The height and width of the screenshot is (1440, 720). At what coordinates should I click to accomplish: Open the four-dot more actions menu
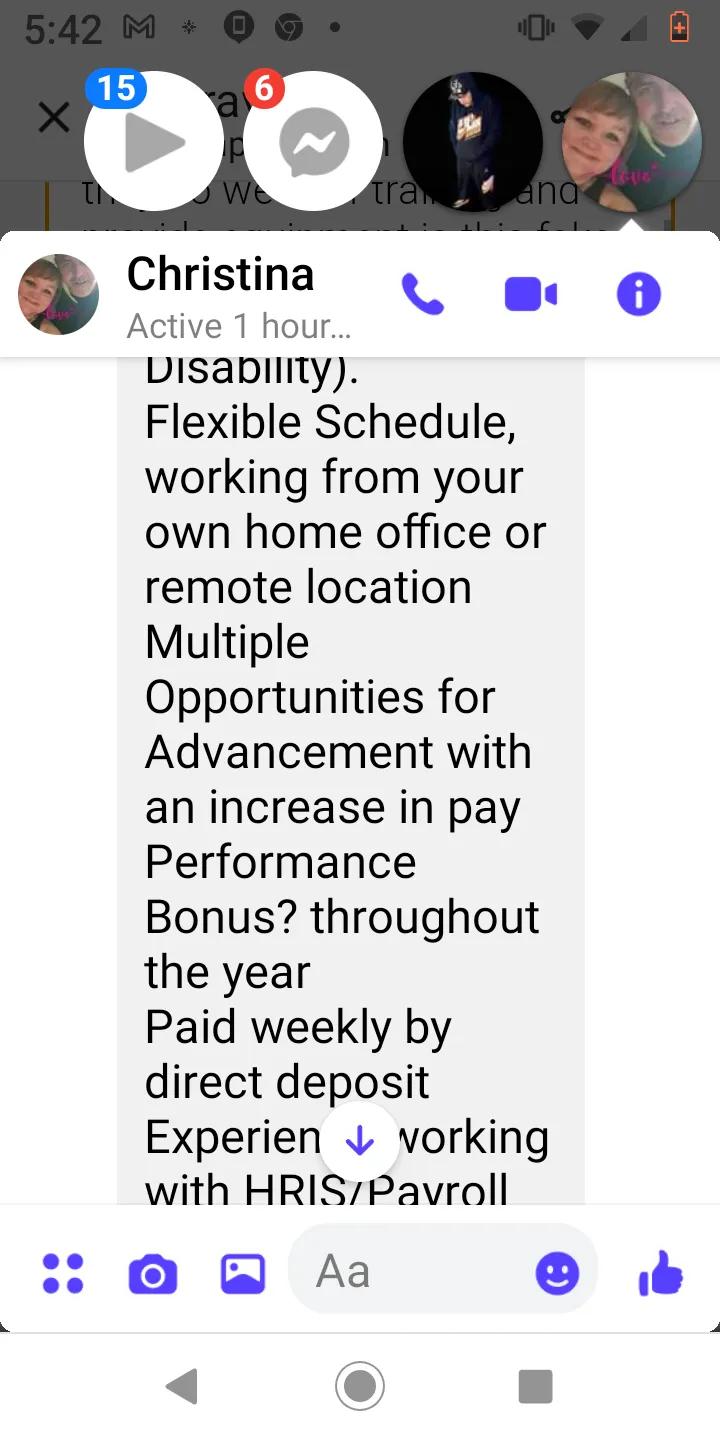click(63, 1274)
